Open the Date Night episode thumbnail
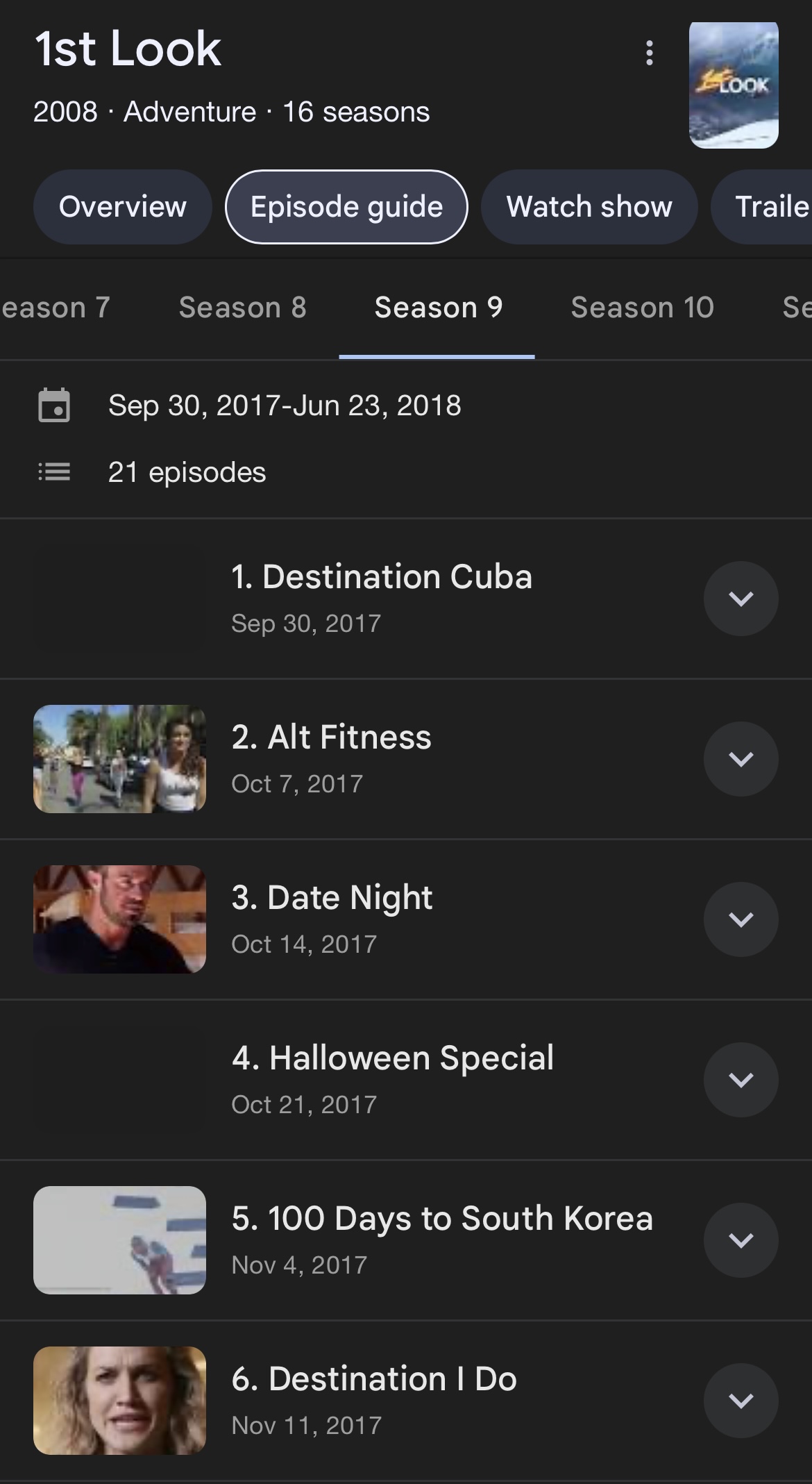The height and width of the screenshot is (1484, 812). click(119, 919)
